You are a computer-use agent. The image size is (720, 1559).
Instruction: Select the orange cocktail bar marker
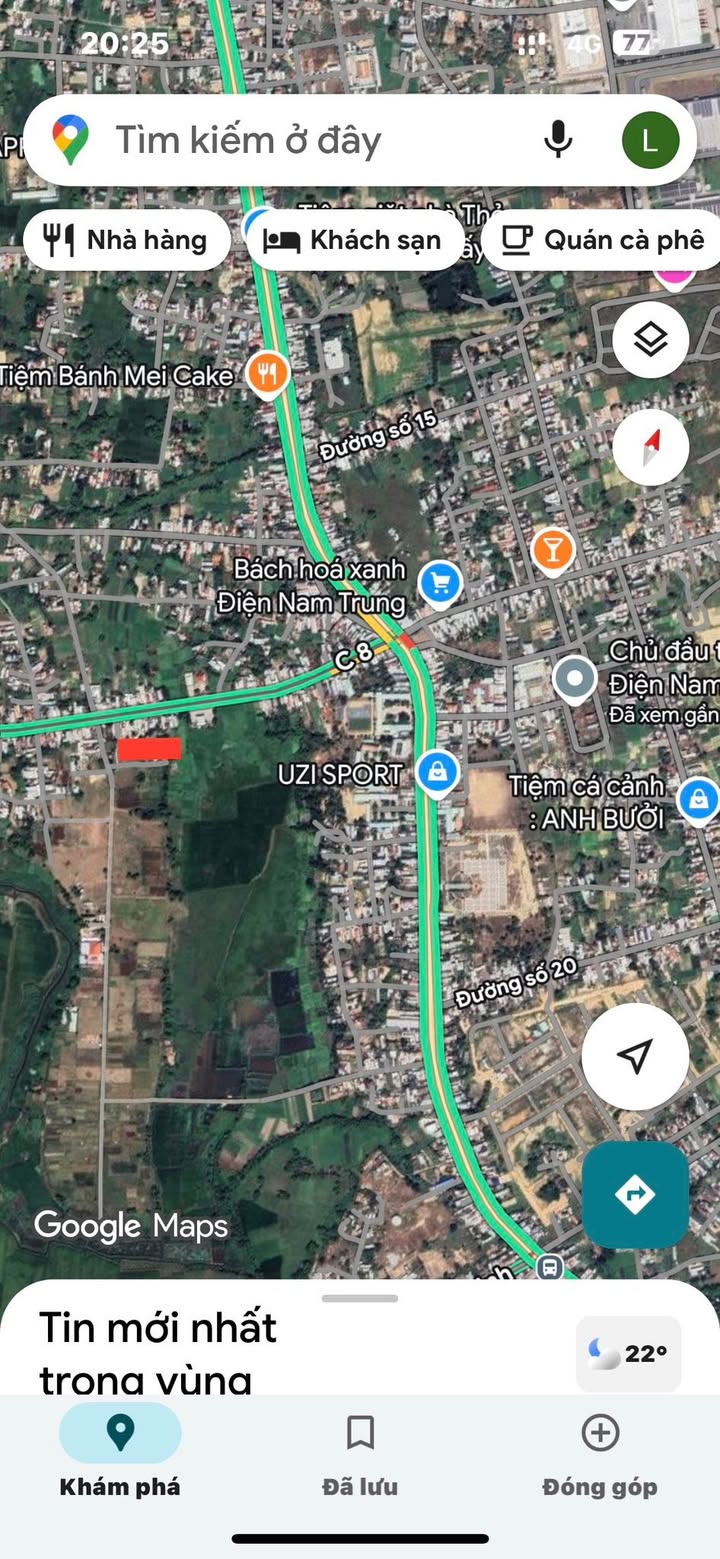pos(552,549)
